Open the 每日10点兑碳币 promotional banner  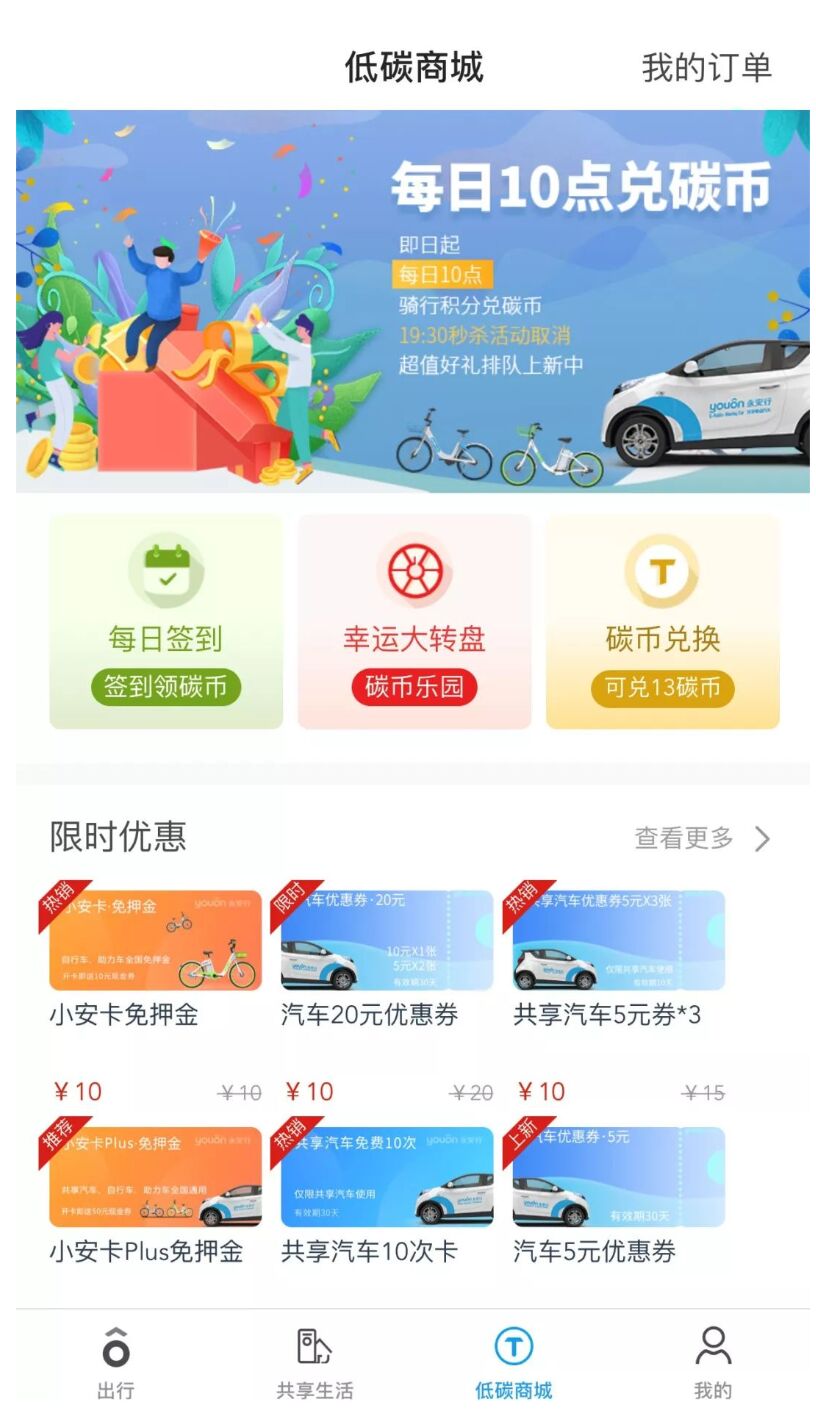click(412, 300)
